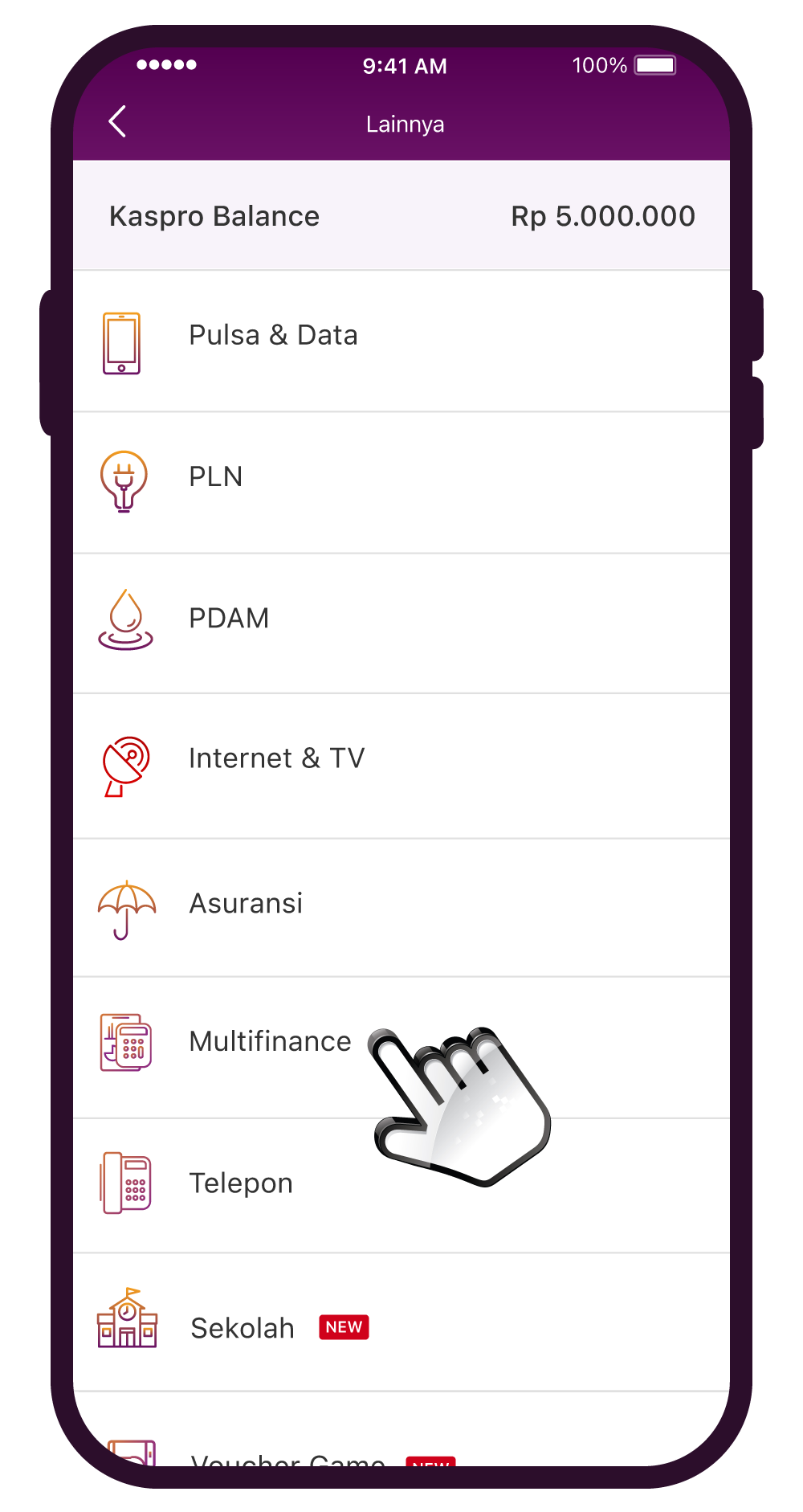Choose Internet & TV
This screenshot has width=803, height=1512.
tap(276, 758)
